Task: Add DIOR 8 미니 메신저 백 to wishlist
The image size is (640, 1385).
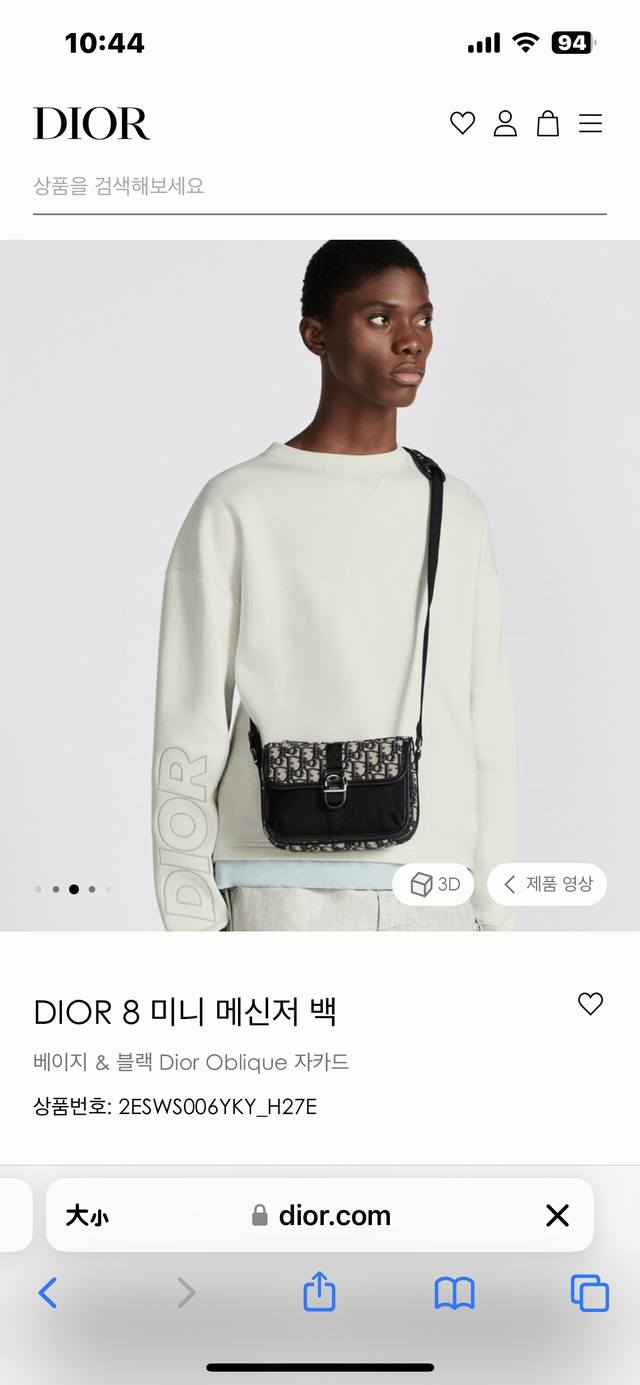Action: (x=591, y=1004)
